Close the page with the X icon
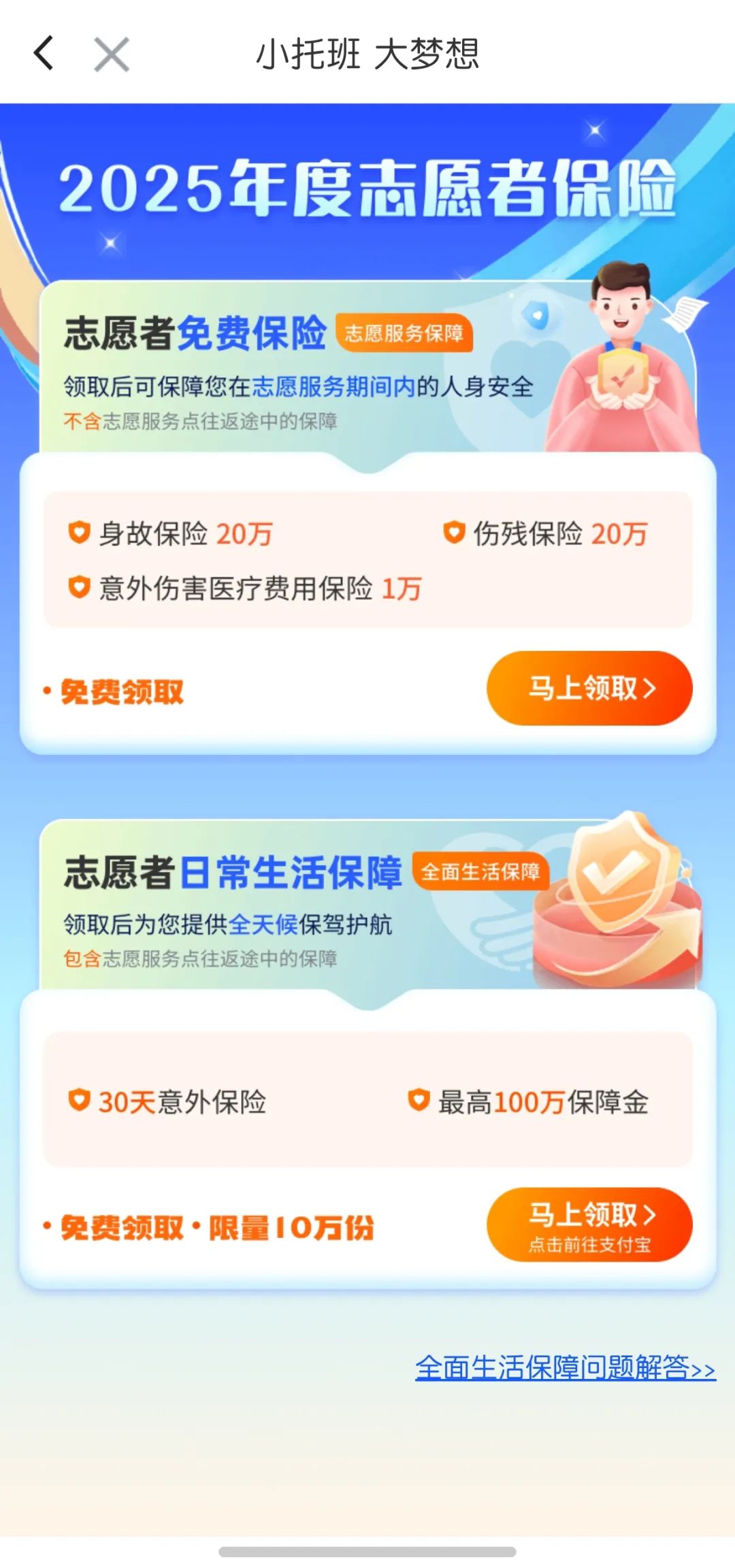Image resolution: width=735 pixels, height=1568 pixels. (112, 54)
